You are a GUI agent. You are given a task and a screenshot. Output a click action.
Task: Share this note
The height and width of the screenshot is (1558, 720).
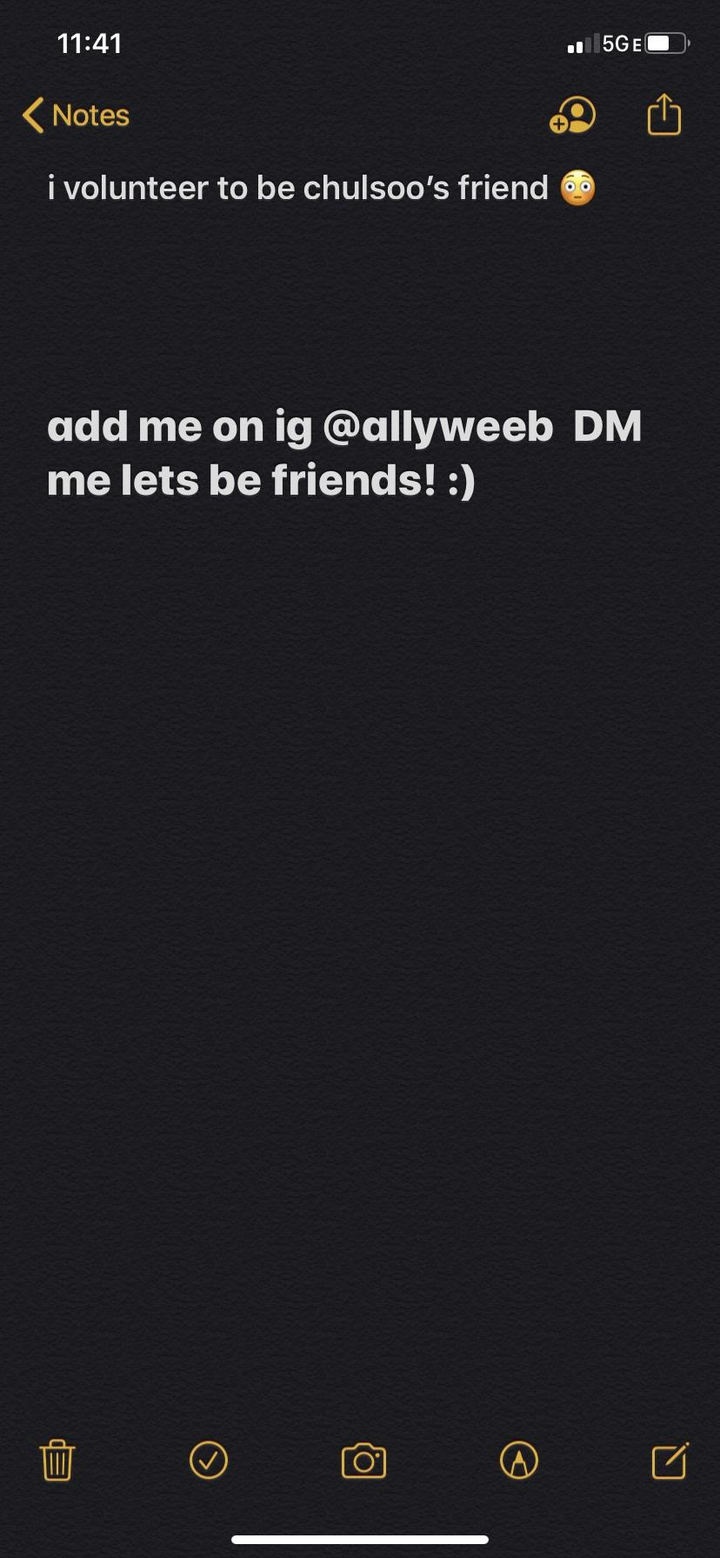click(664, 116)
